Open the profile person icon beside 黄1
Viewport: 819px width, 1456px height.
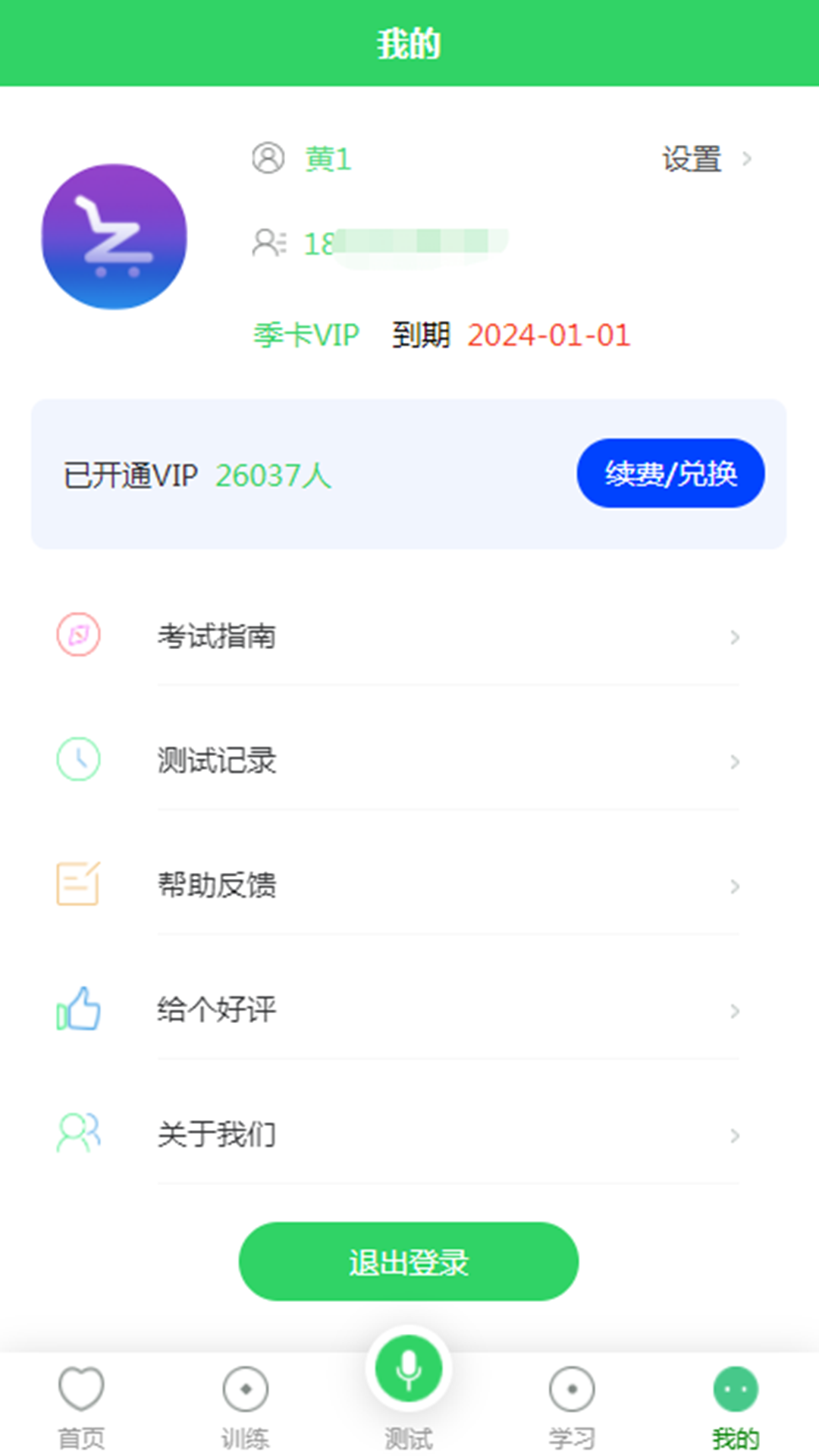(x=267, y=159)
